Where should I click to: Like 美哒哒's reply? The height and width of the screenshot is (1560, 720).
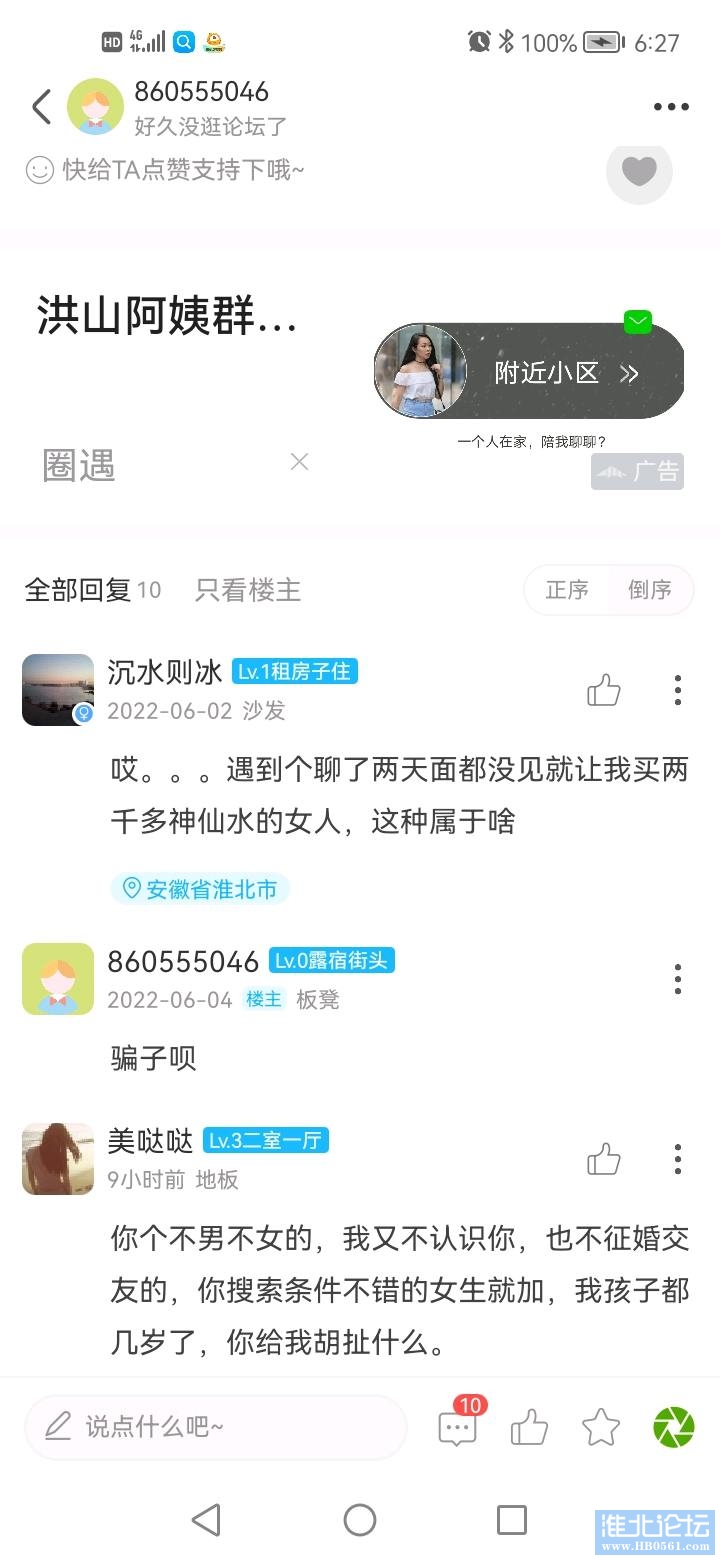[604, 1159]
